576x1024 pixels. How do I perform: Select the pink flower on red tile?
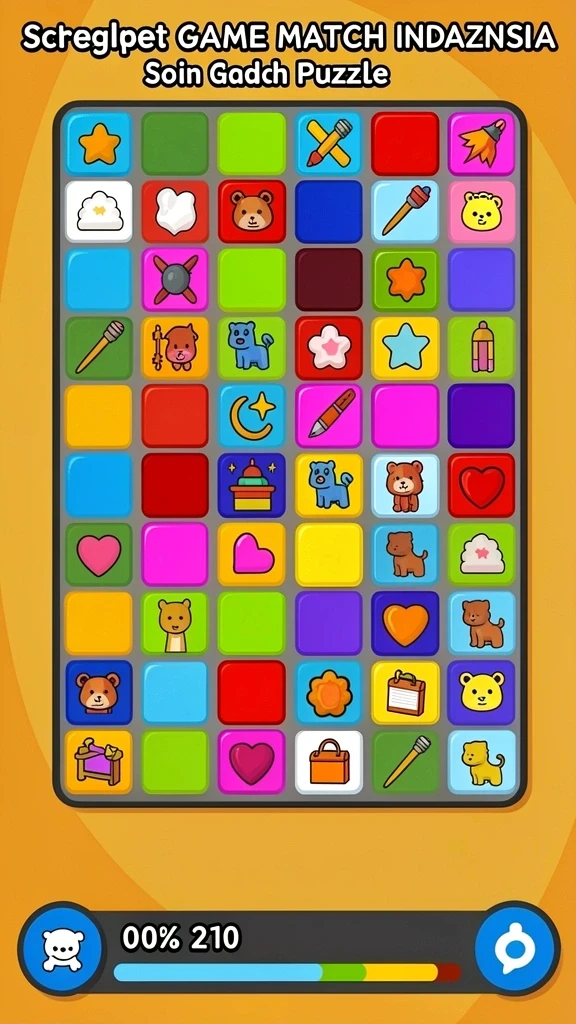(328, 348)
